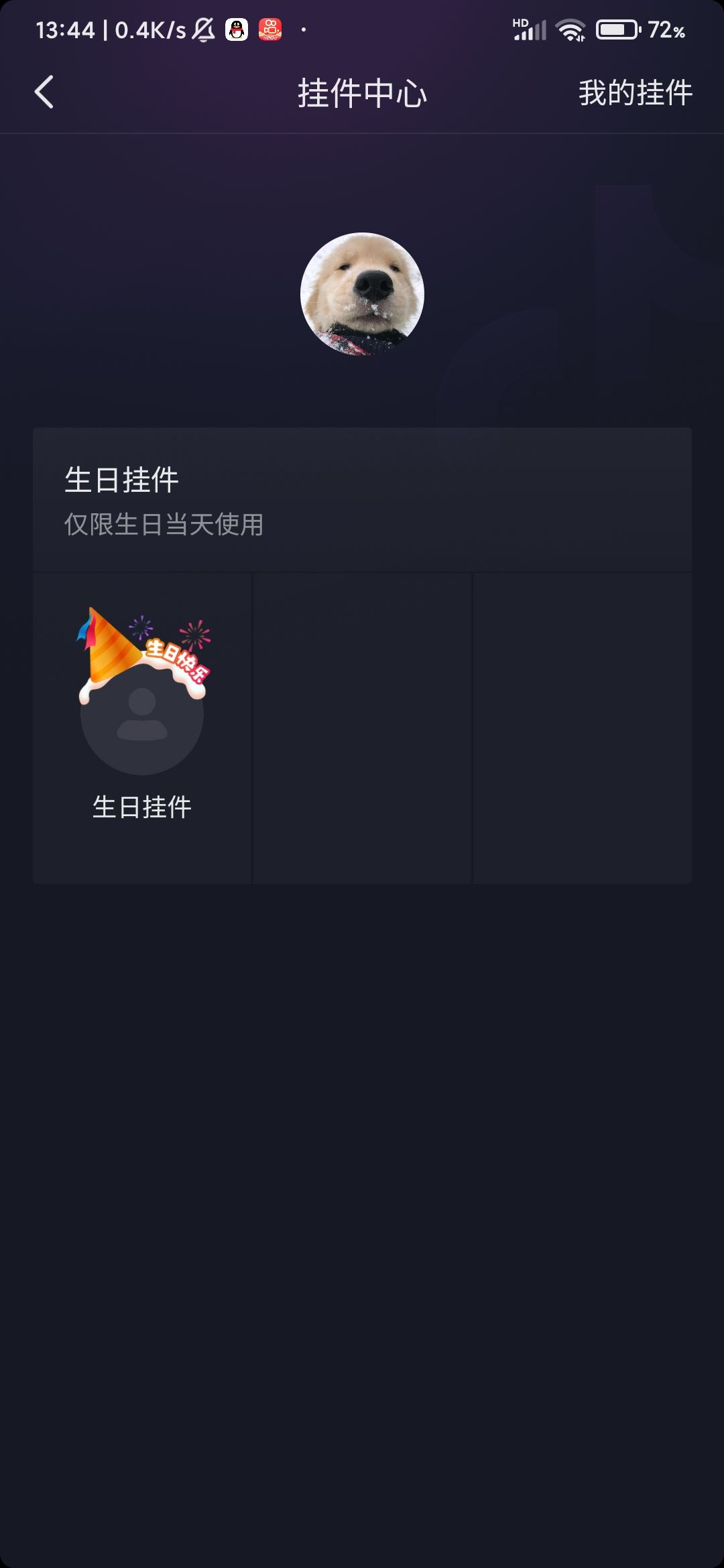Tap the back arrow to exit pendant center
Image resolution: width=724 pixels, height=1568 pixels.
[x=44, y=92]
